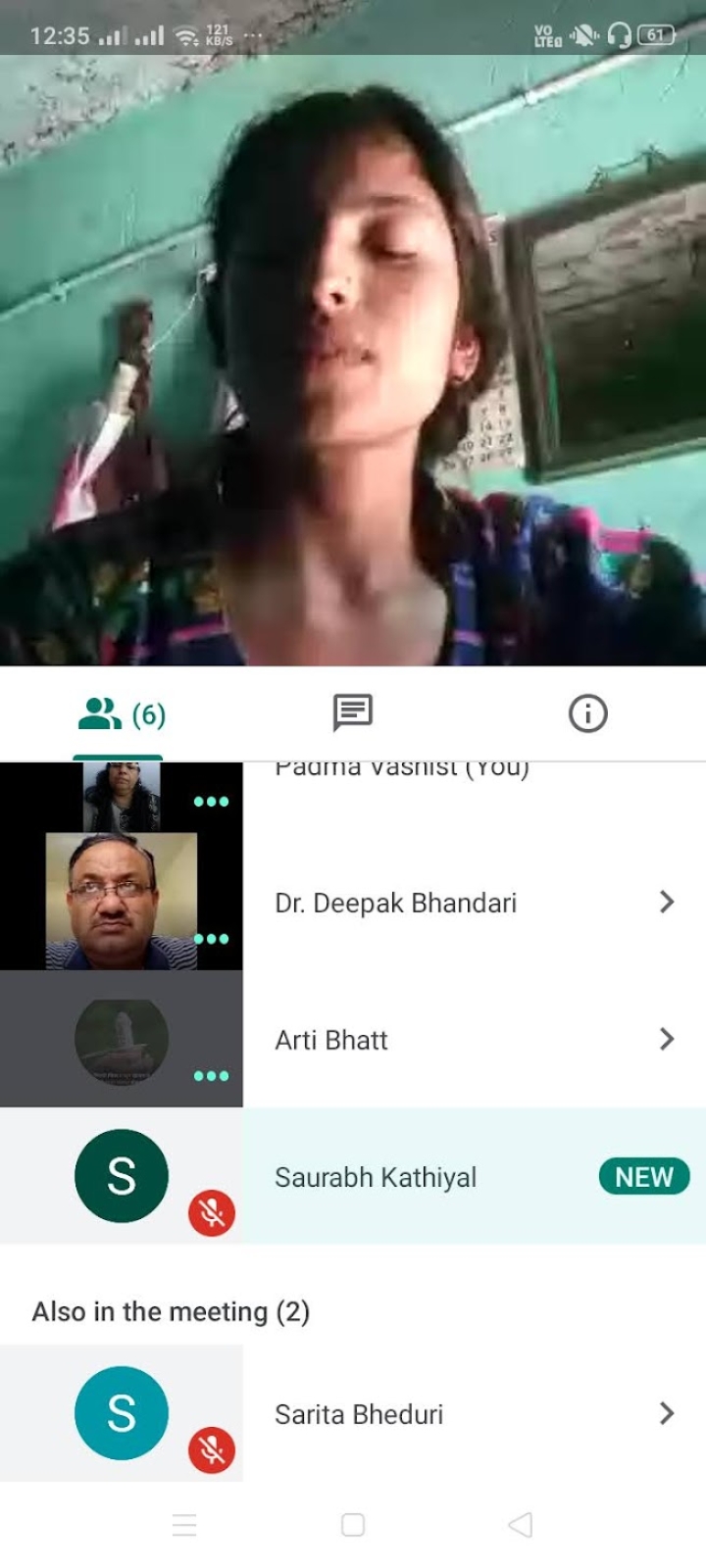Open recent apps from navigation bar
Screen dimensions: 706x1568
click(x=184, y=1525)
